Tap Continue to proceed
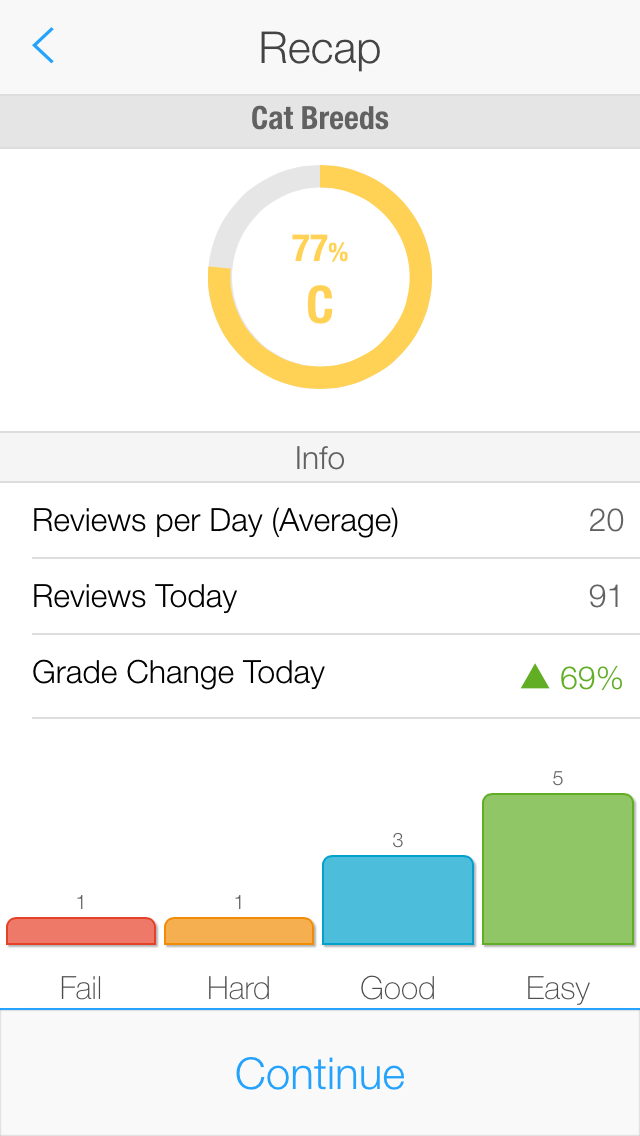Viewport: 640px width, 1136px height. [320, 1073]
